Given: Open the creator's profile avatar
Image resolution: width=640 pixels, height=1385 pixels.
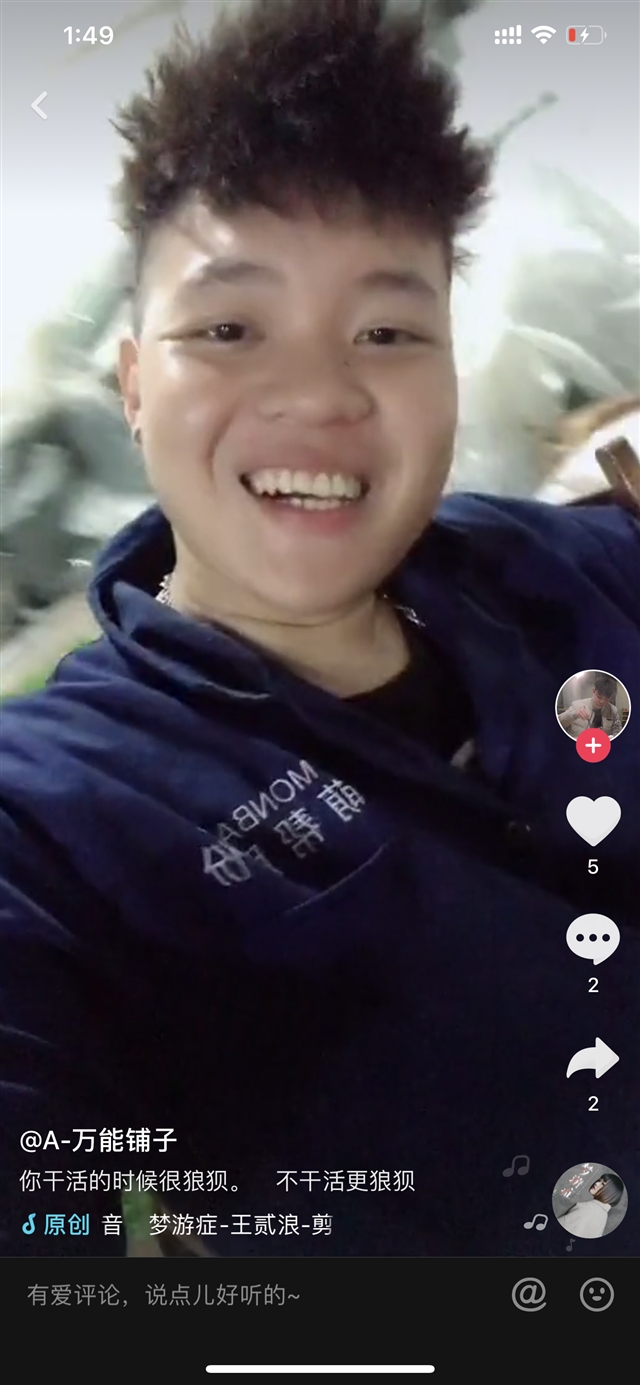Looking at the screenshot, I should pyautogui.click(x=593, y=706).
